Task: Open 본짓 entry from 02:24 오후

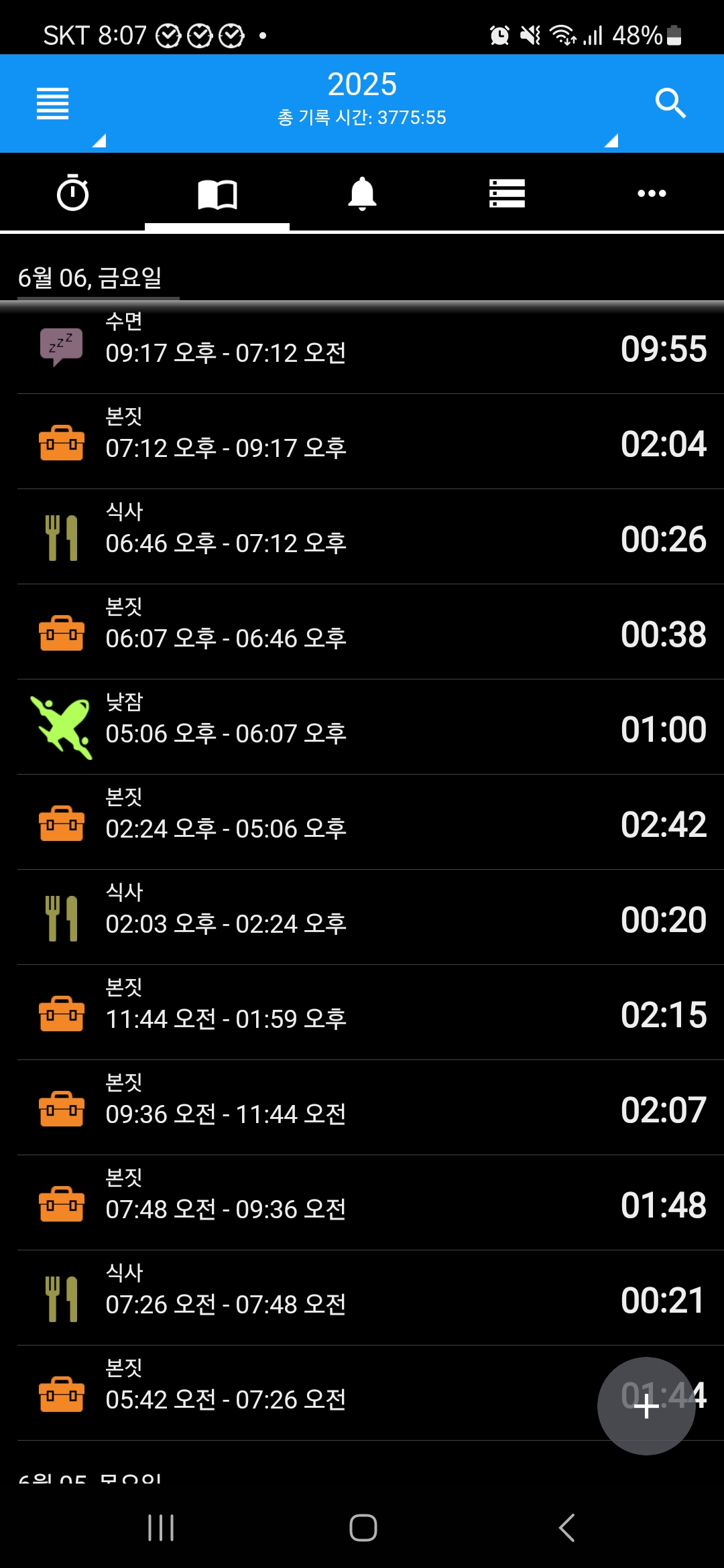Action: (x=362, y=823)
